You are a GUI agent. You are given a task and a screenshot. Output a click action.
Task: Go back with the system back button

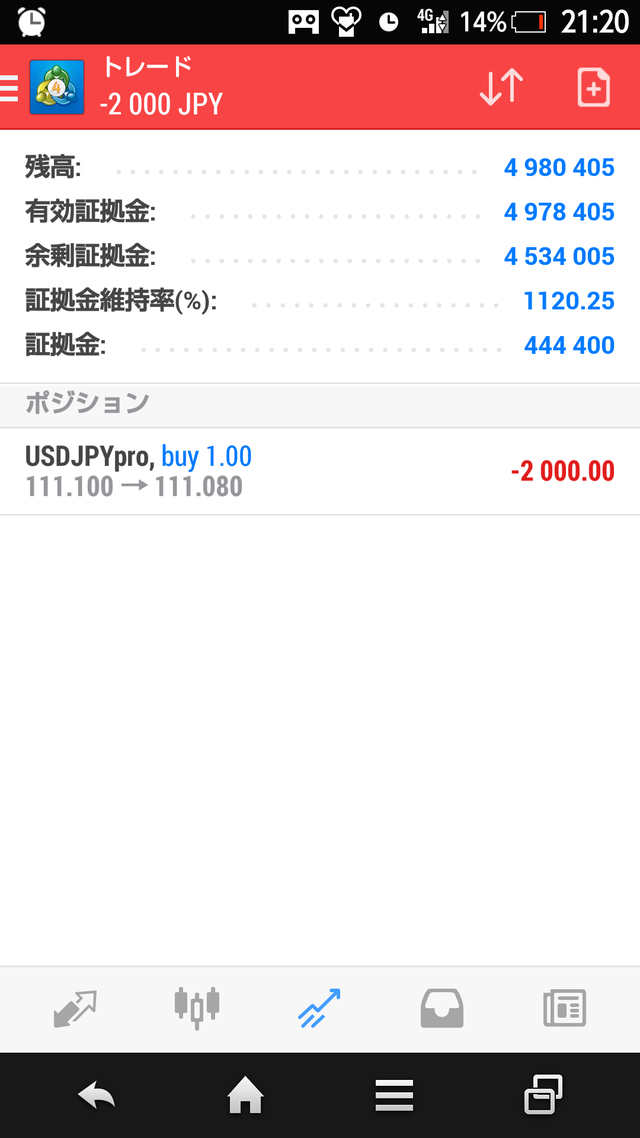coord(97,1097)
